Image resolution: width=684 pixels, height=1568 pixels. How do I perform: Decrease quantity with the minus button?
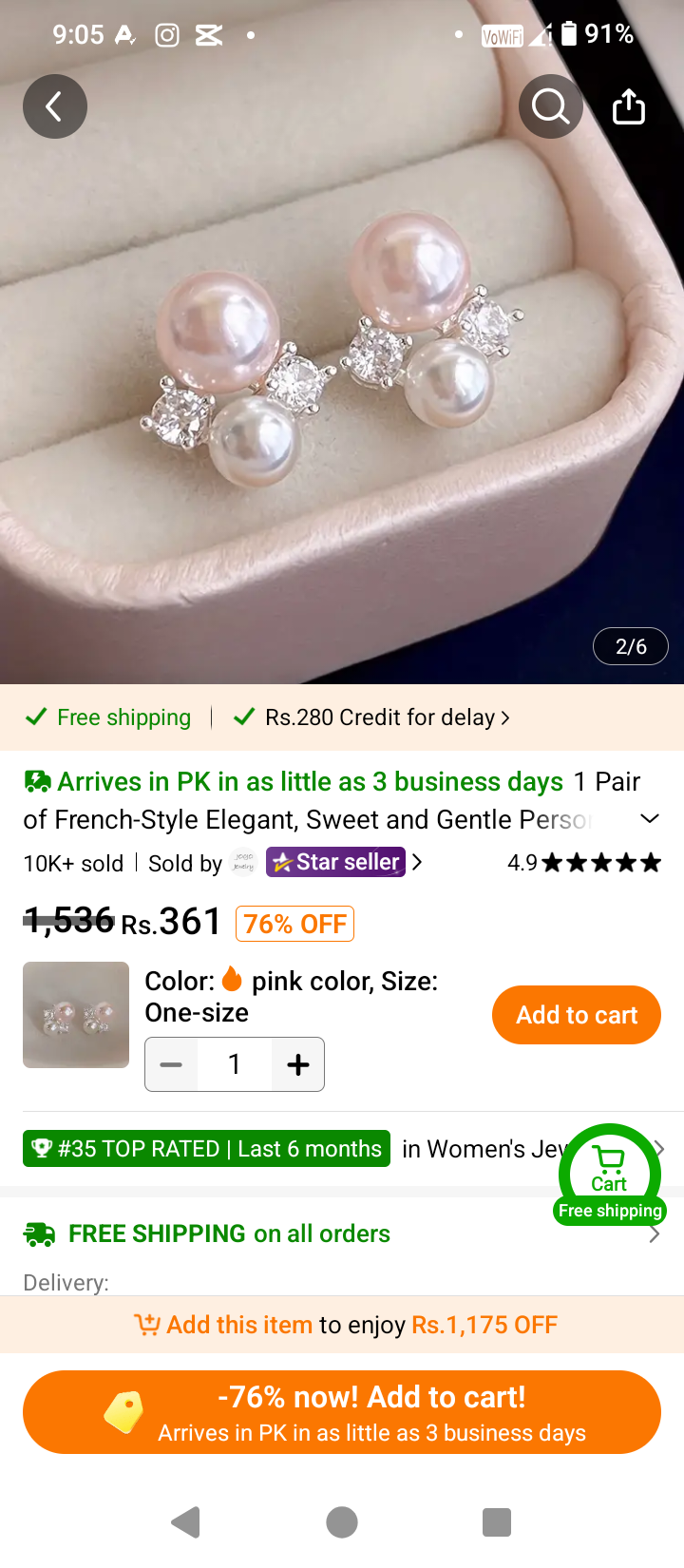point(171,1064)
